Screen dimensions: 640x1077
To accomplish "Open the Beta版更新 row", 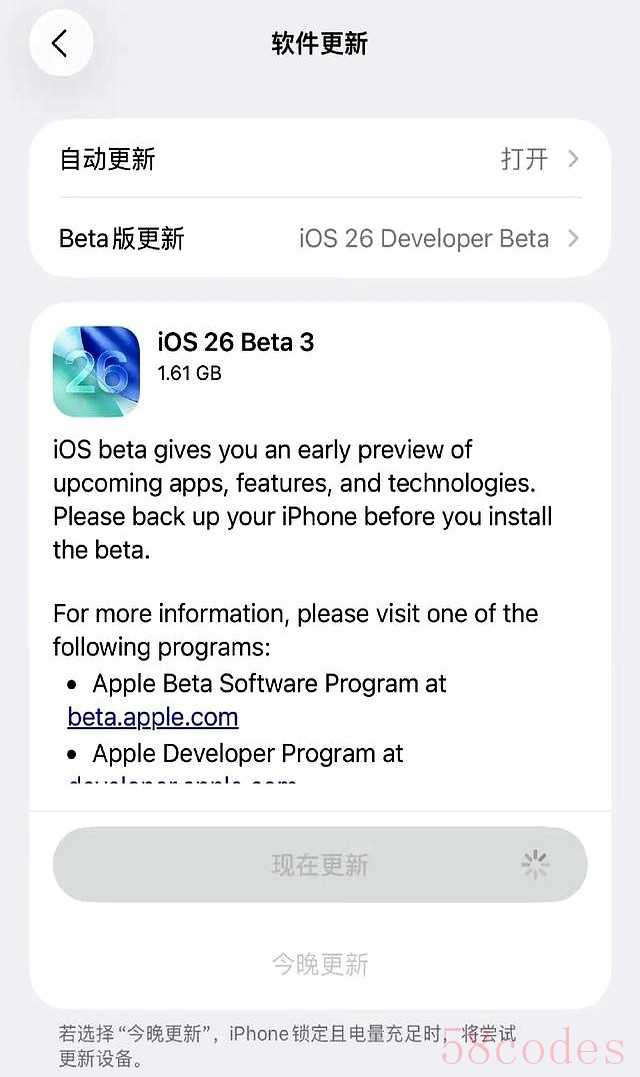I will pos(320,239).
